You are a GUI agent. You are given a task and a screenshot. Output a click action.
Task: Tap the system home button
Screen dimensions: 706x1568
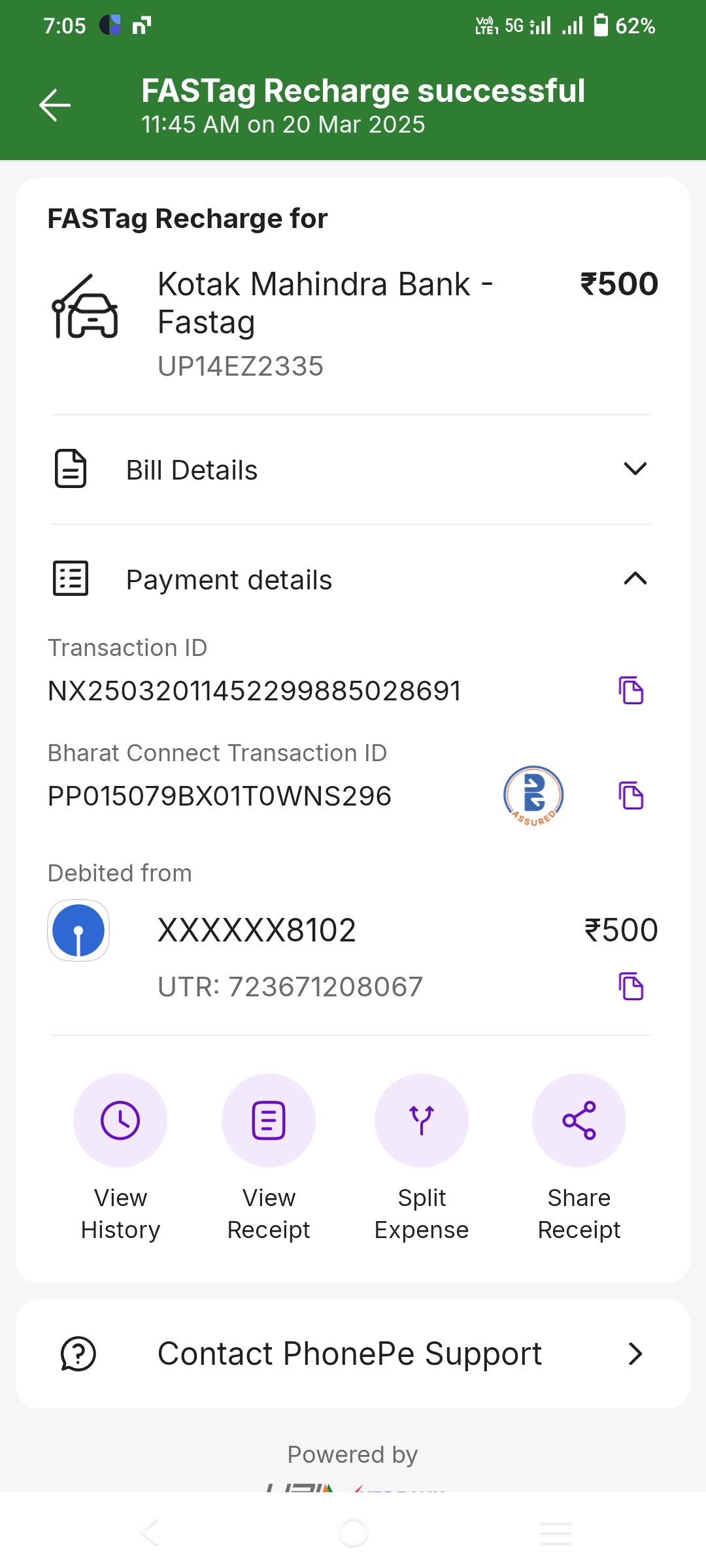click(353, 1533)
